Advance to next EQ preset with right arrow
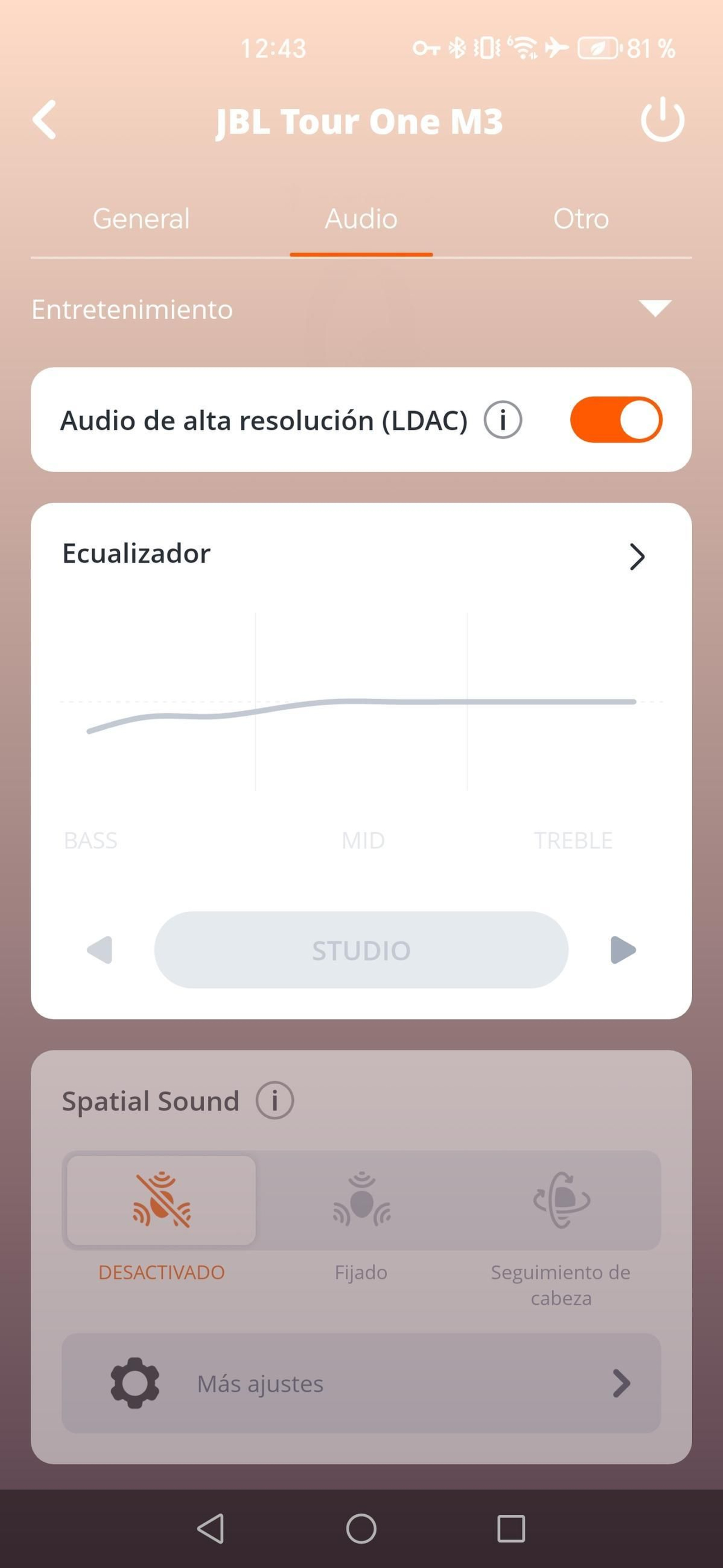 click(623, 950)
